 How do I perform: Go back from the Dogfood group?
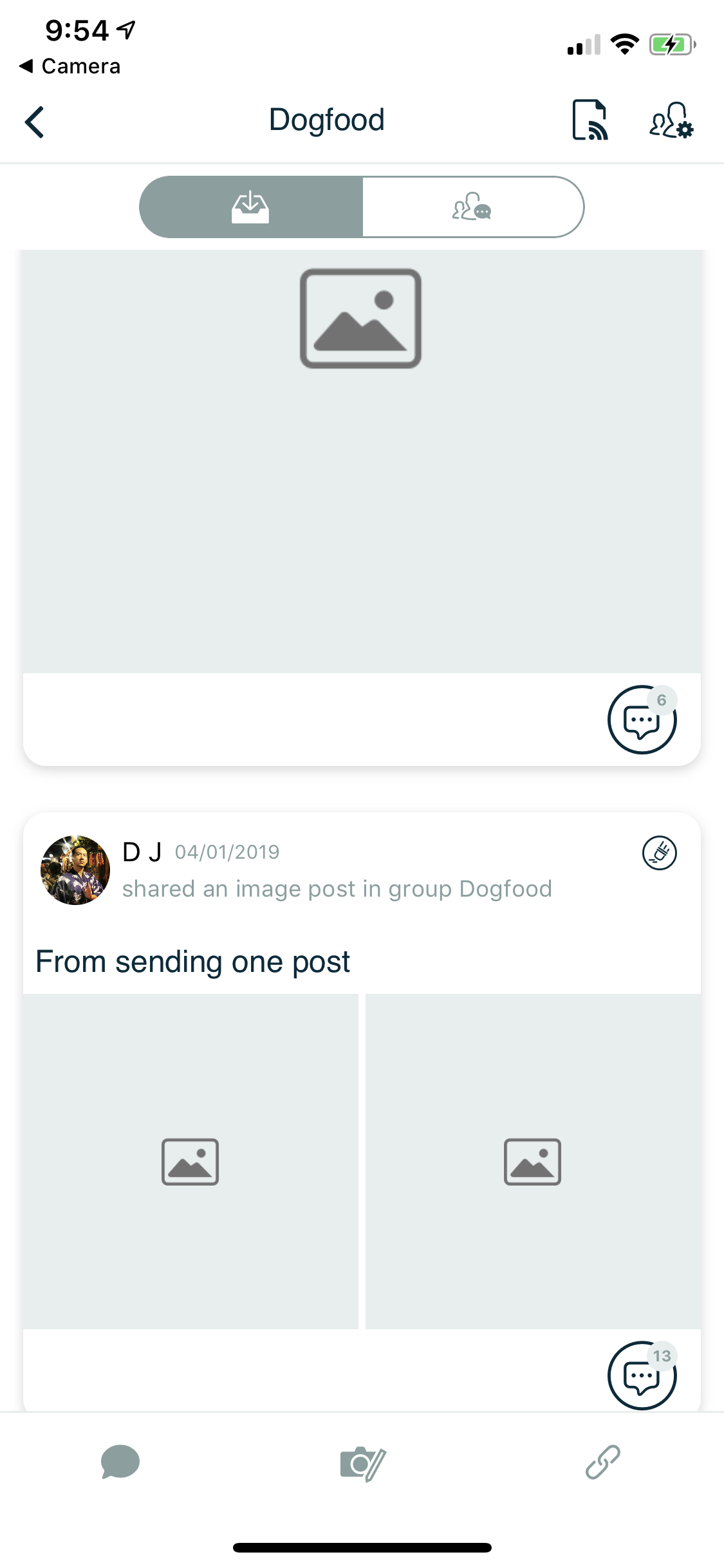click(35, 122)
